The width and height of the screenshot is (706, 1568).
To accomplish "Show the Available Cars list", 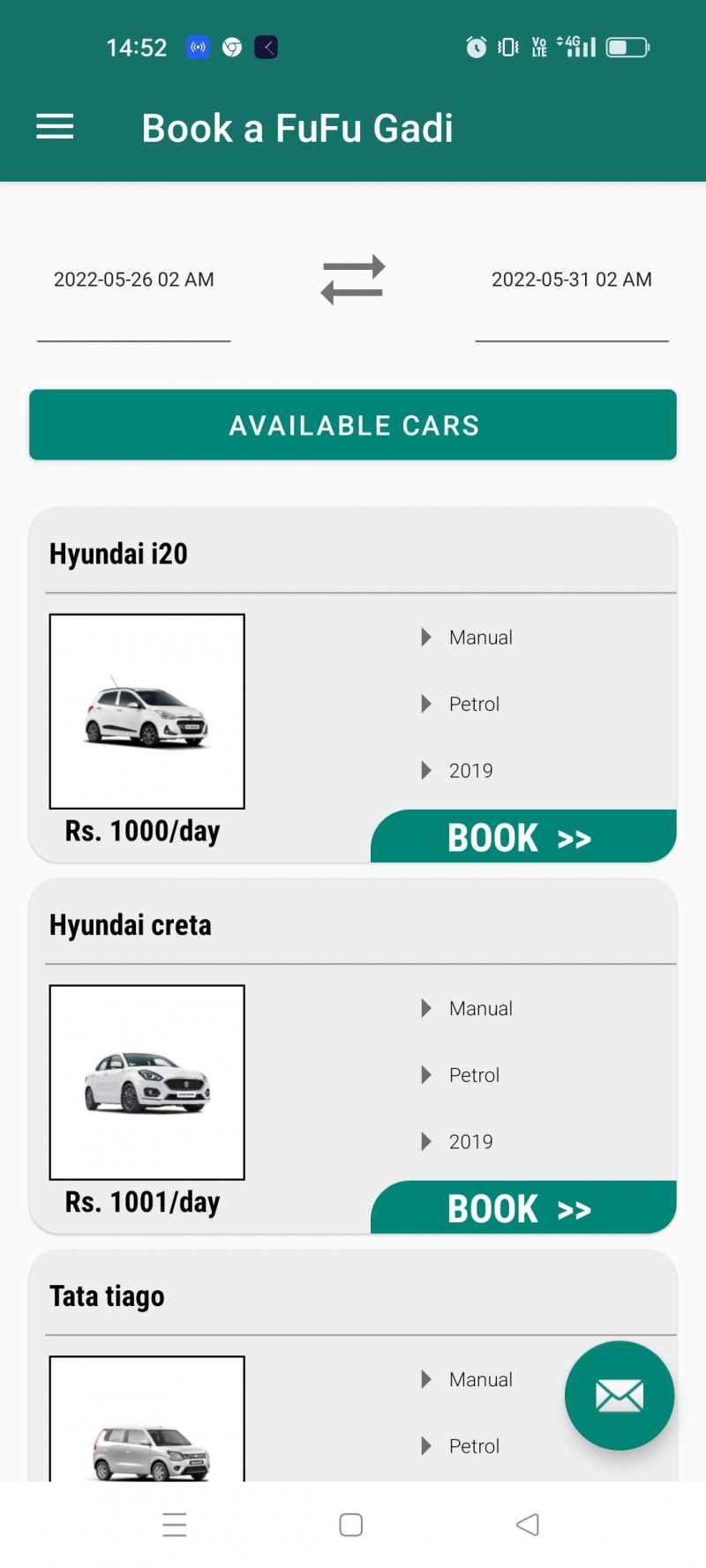I will click(353, 425).
